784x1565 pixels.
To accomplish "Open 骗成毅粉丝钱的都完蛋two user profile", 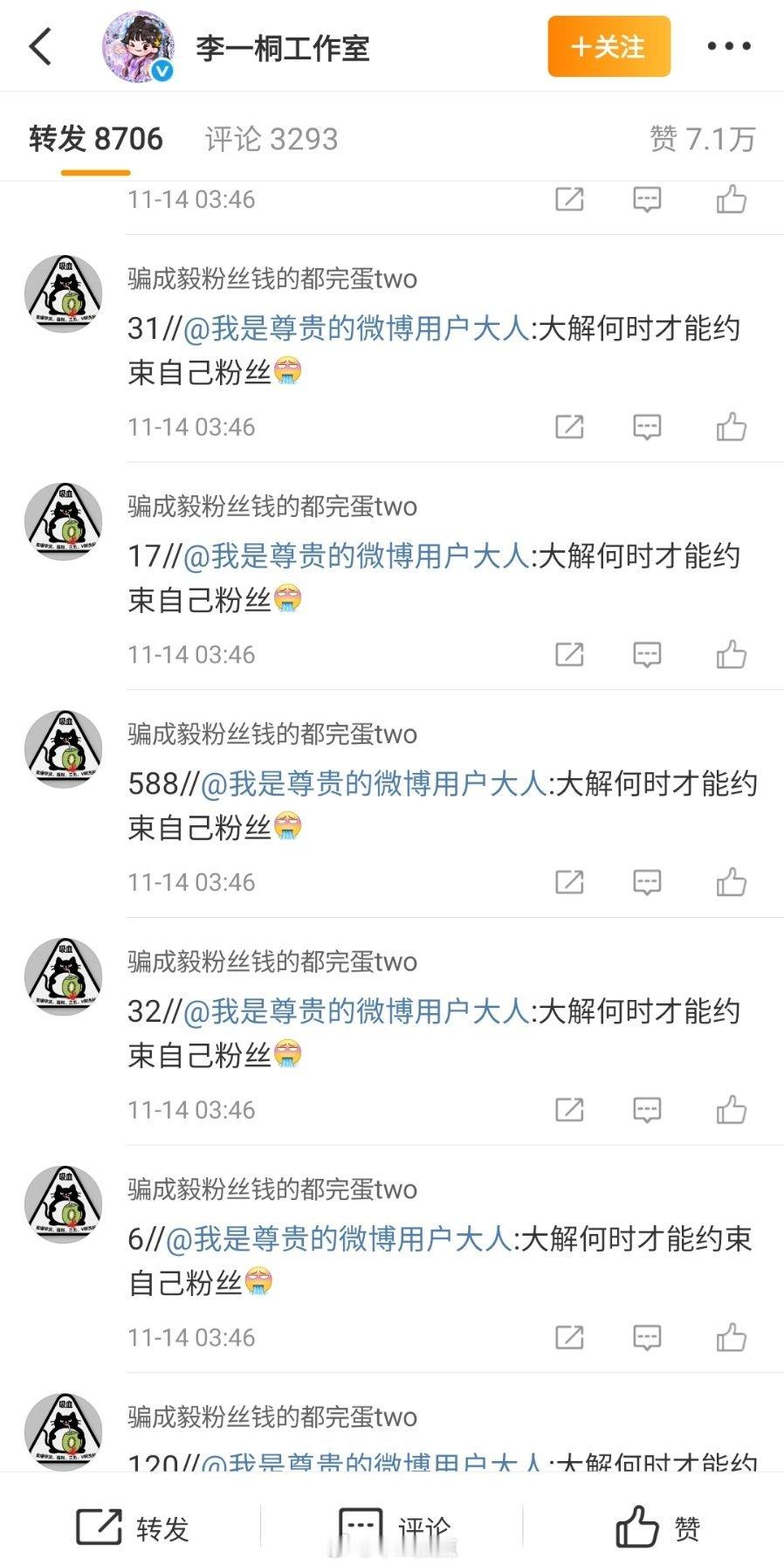I will (269, 279).
